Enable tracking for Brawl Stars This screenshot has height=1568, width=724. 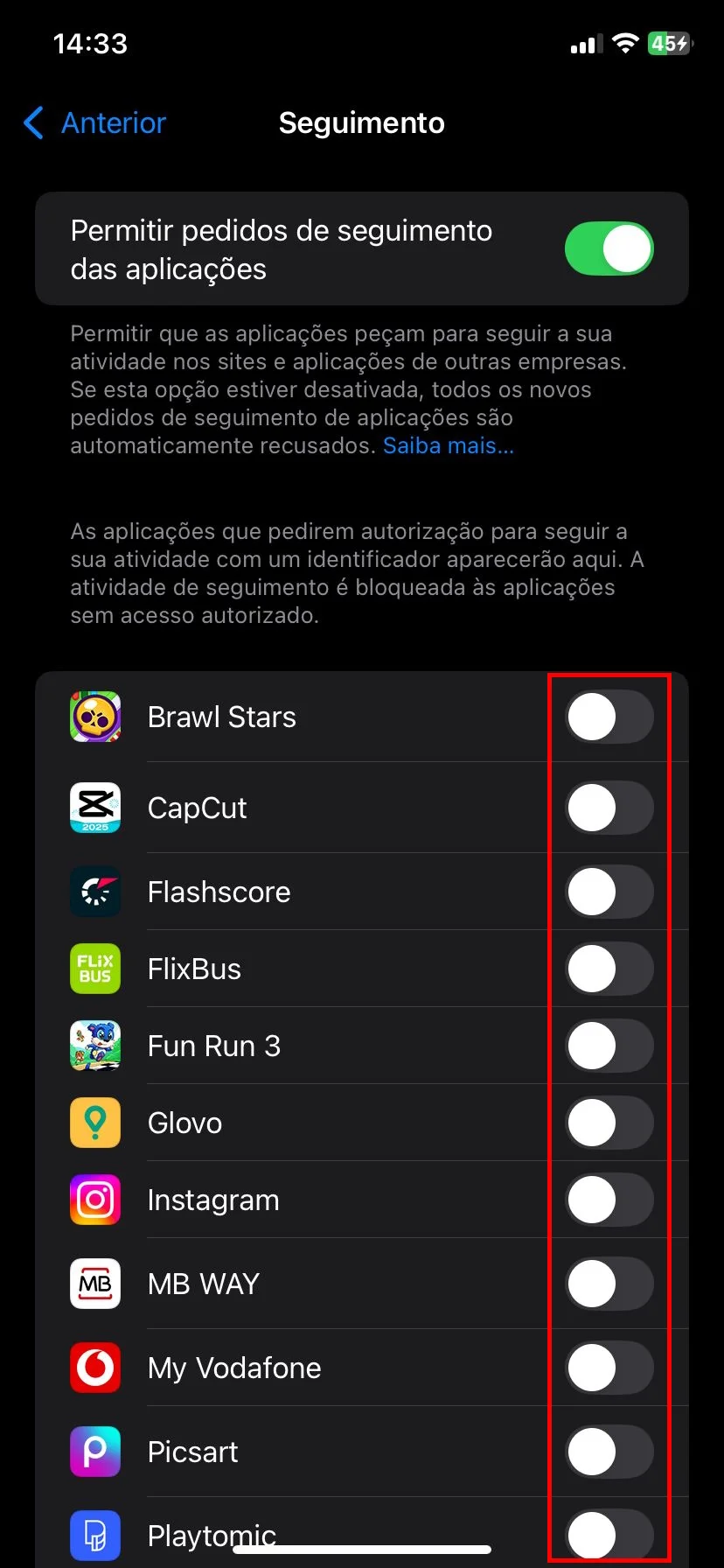pyautogui.click(x=609, y=717)
